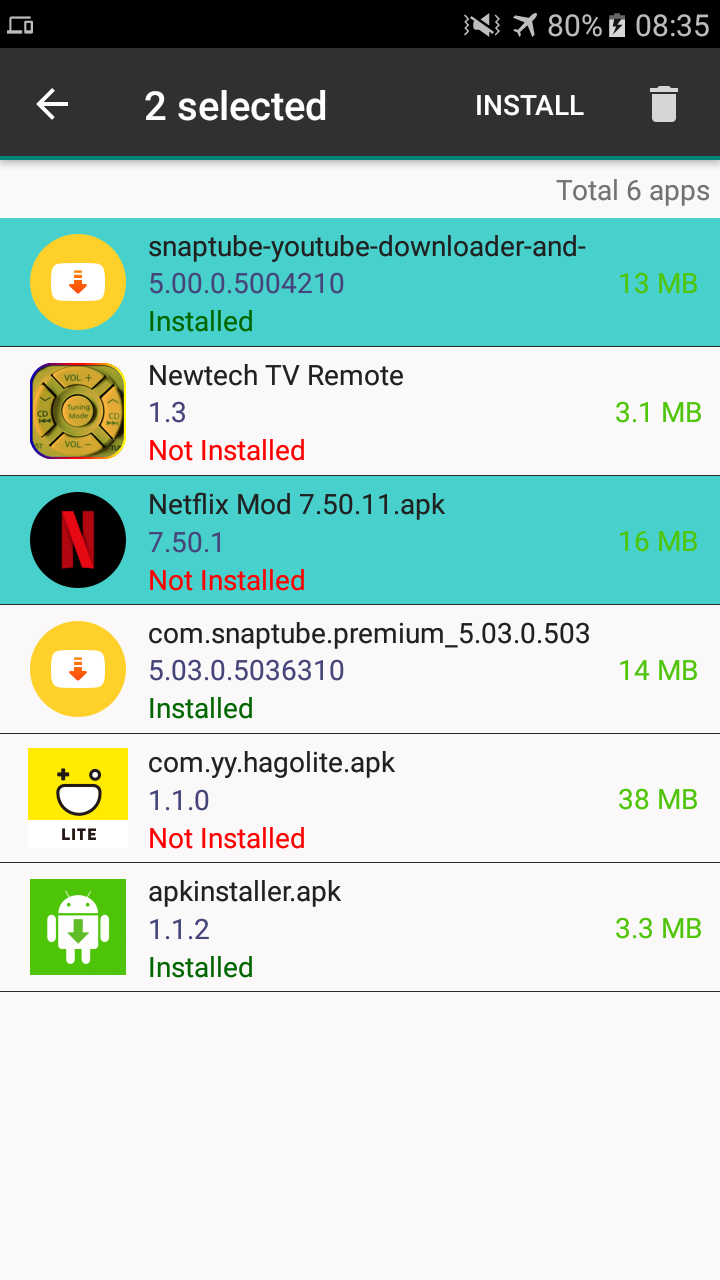Image resolution: width=720 pixels, height=1280 pixels.
Task: Tap the Snaptube youtube downloader app icon
Action: [78, 282]
